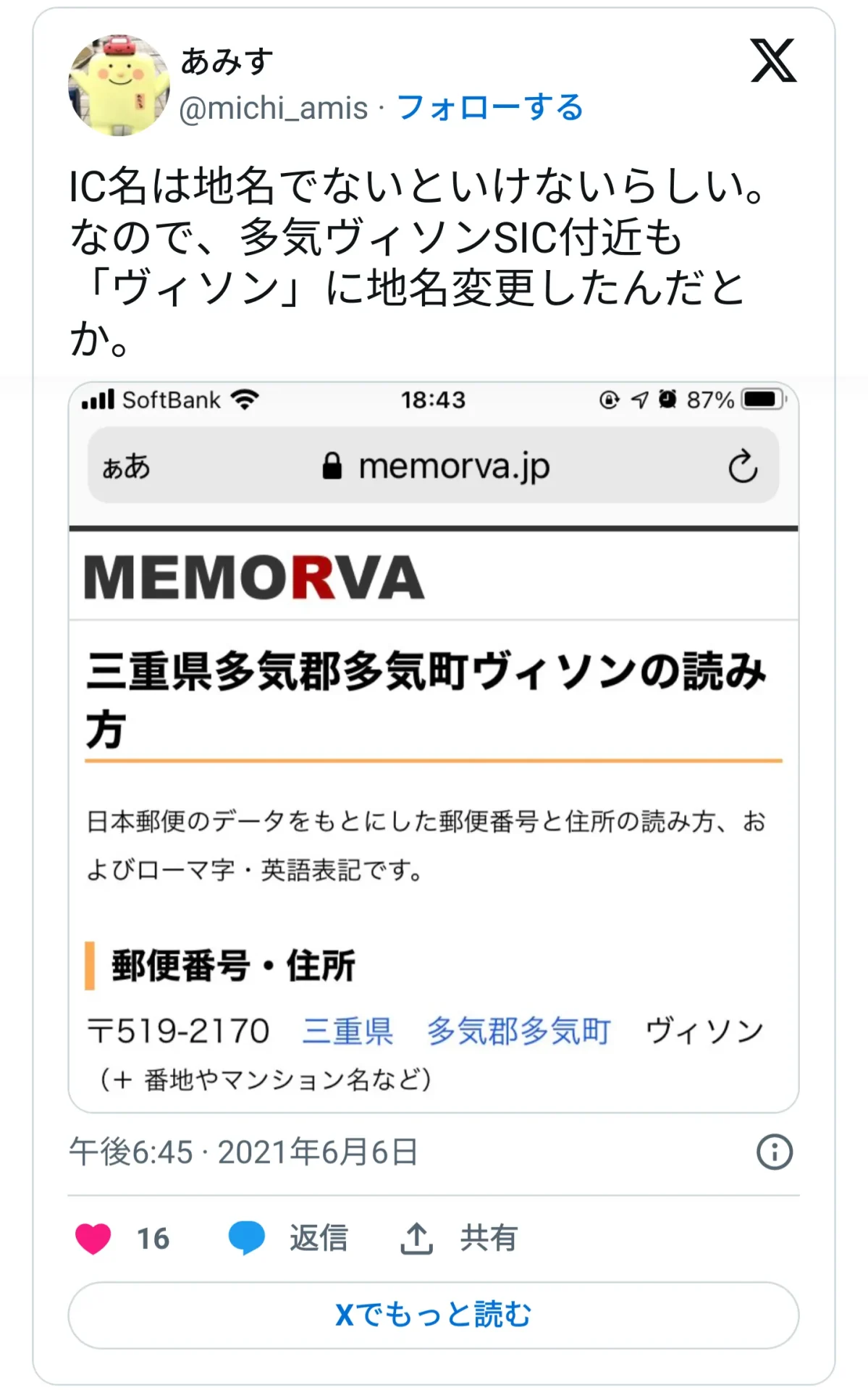Open the tweet timestamp 午後6:45 · 2021年6月6日
Viewport: 868px width, 1390px height.
[243, 1152]
